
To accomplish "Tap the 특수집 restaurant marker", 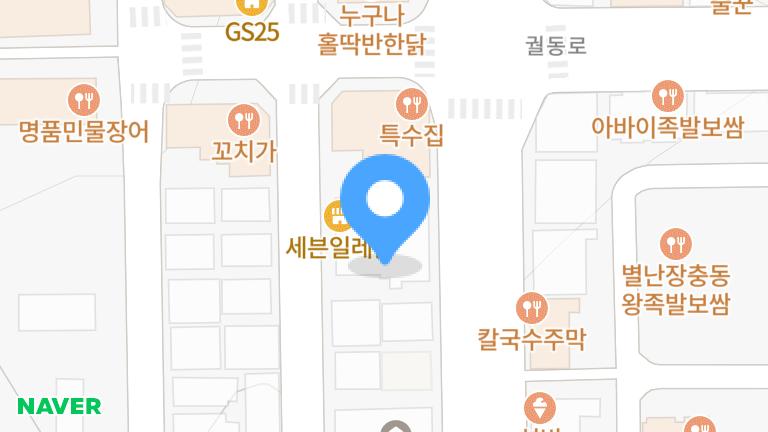I will [x=410, y=102].
